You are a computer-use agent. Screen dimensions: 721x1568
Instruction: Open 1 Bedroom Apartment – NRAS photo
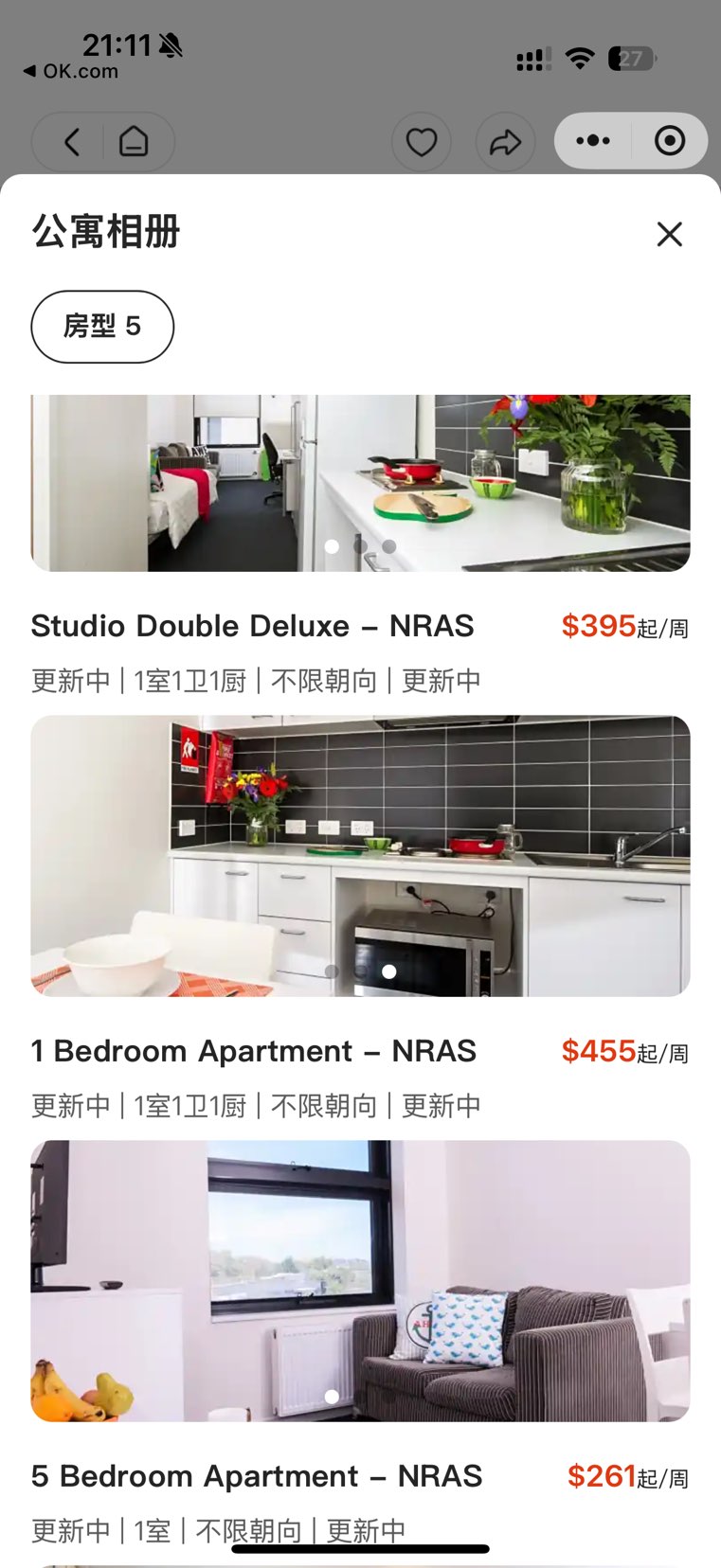[x=360, y=855]
